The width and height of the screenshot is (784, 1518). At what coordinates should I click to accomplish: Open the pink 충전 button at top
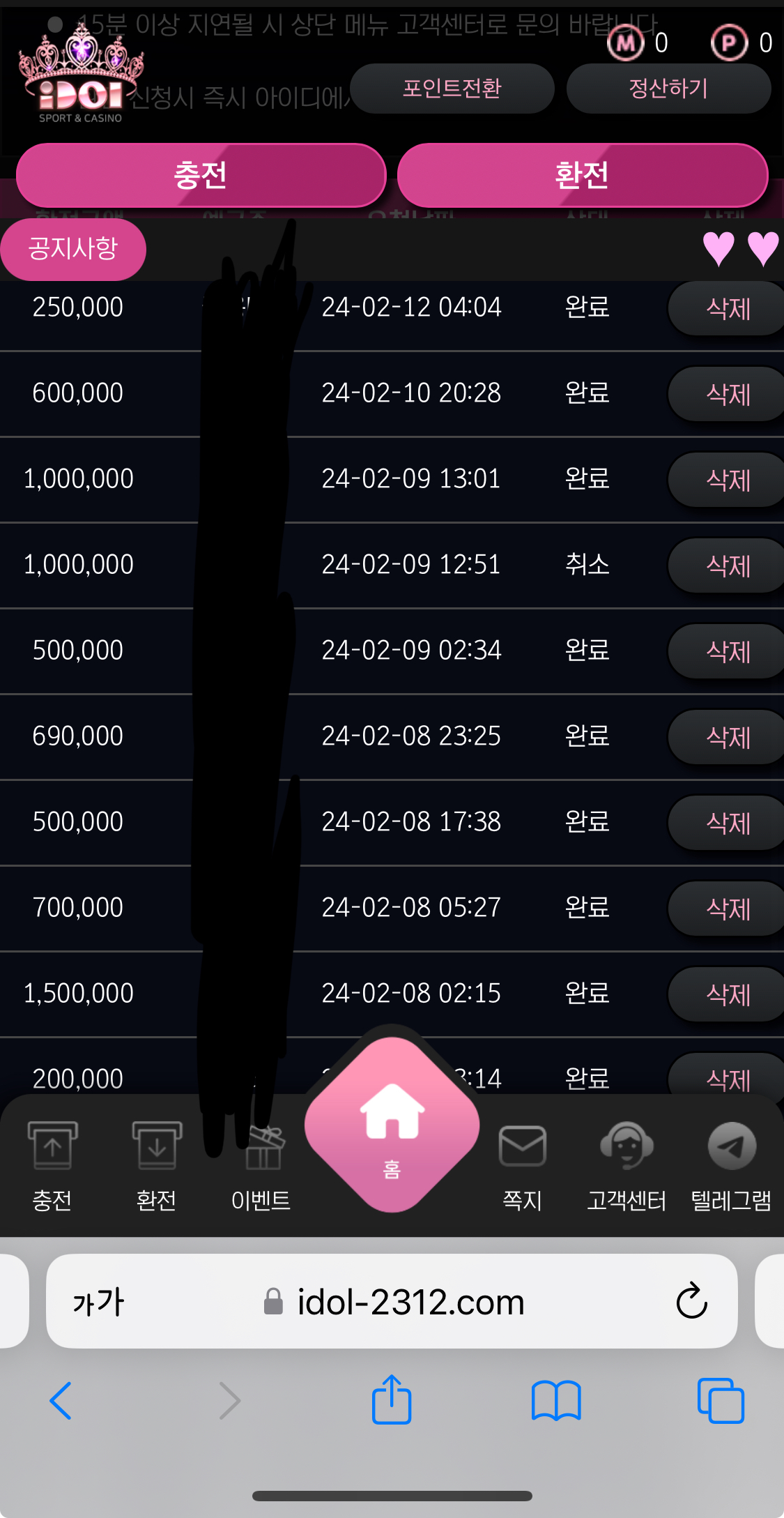(201, 175)
